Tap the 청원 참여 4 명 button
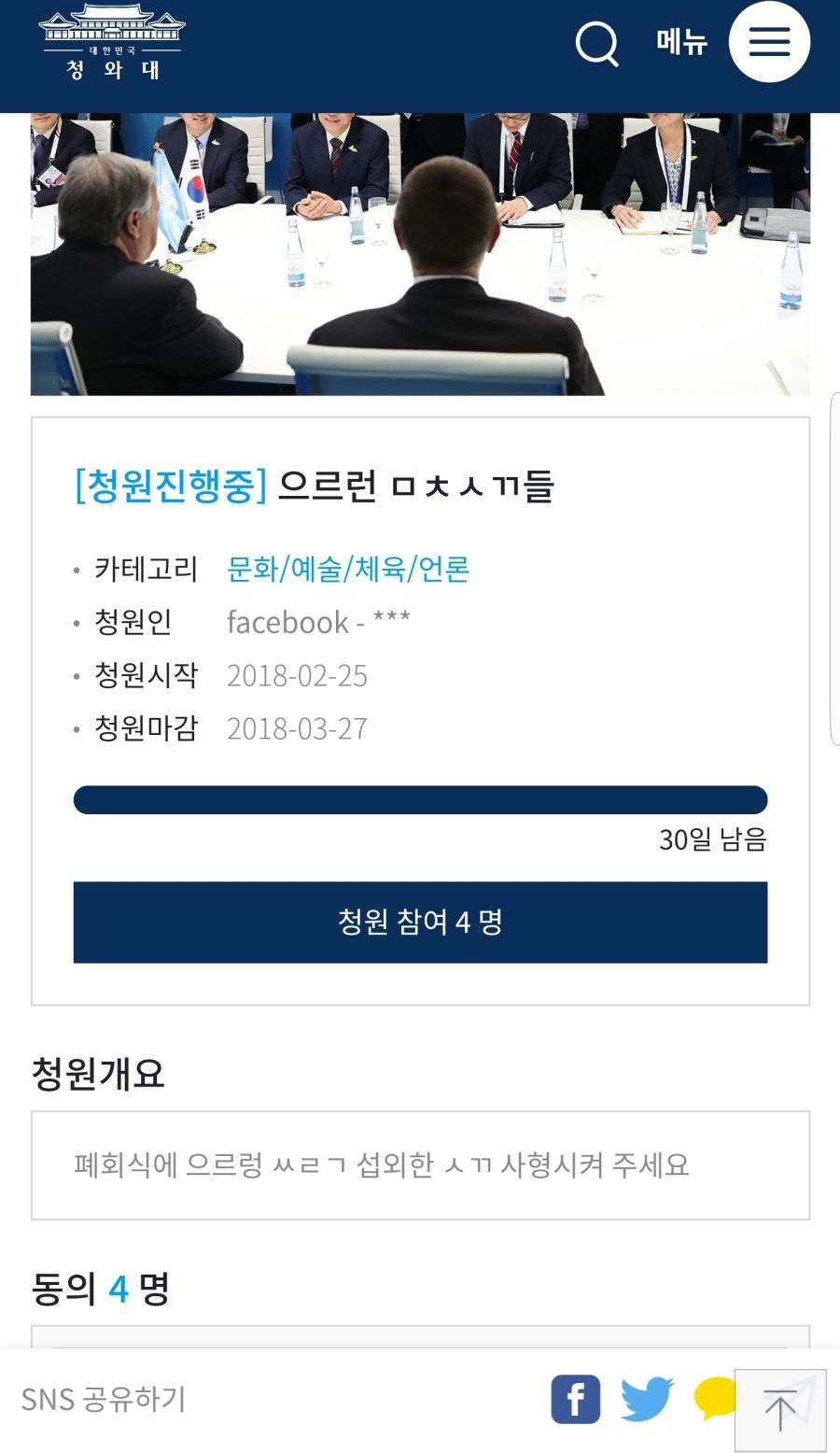840x1453 pixels. (420, 922)
